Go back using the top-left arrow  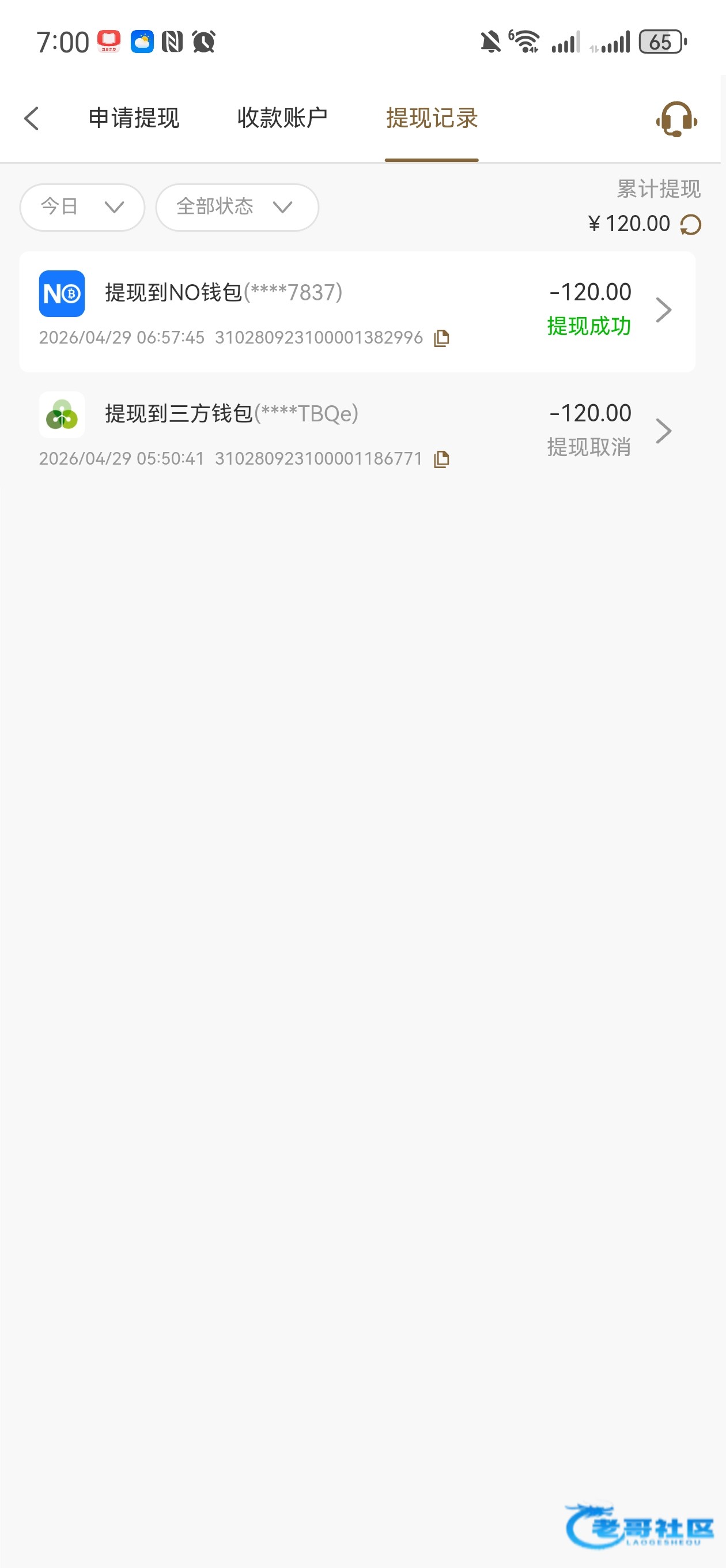click(32, 118)
